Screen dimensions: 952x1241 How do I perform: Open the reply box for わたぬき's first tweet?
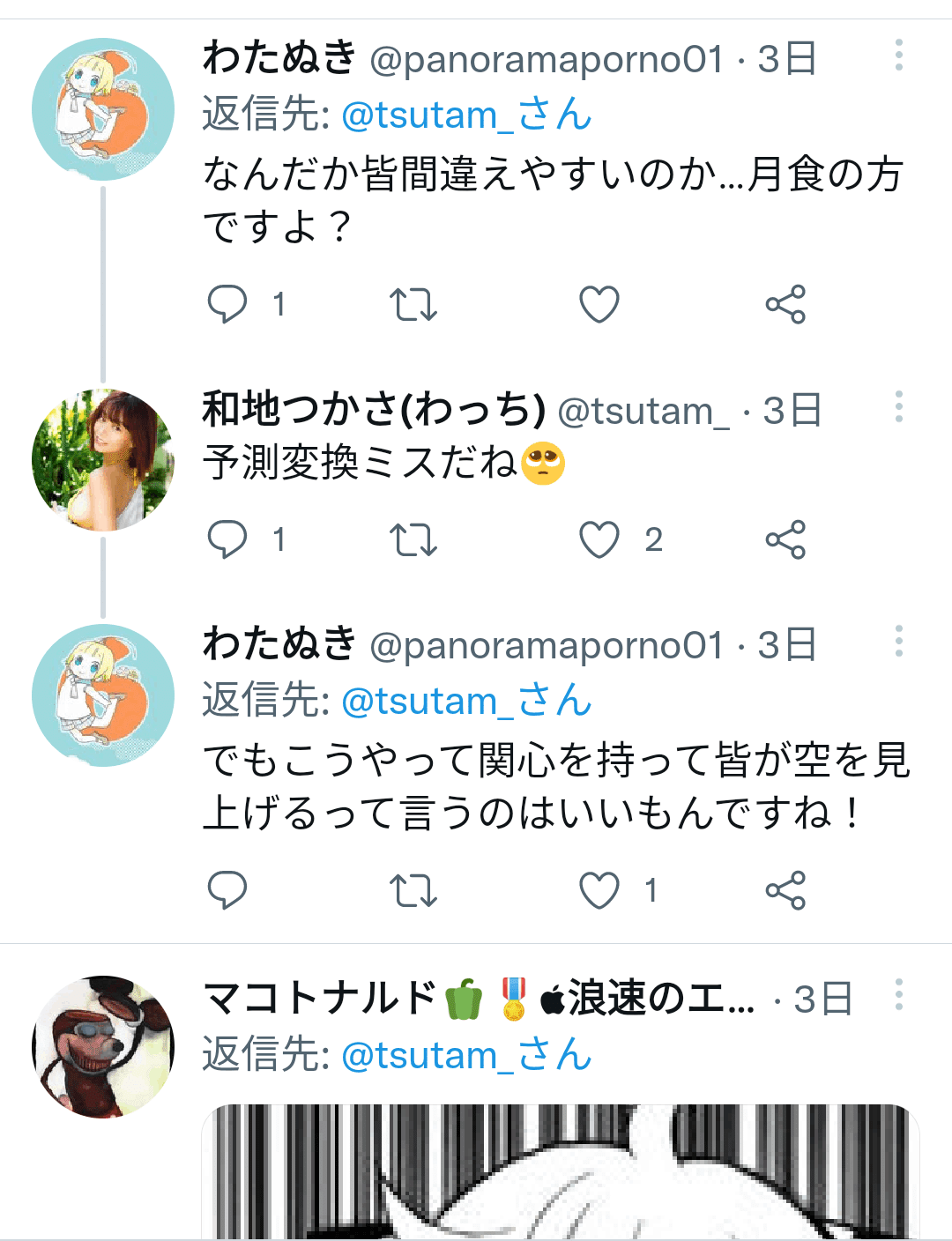pos(228,304)
